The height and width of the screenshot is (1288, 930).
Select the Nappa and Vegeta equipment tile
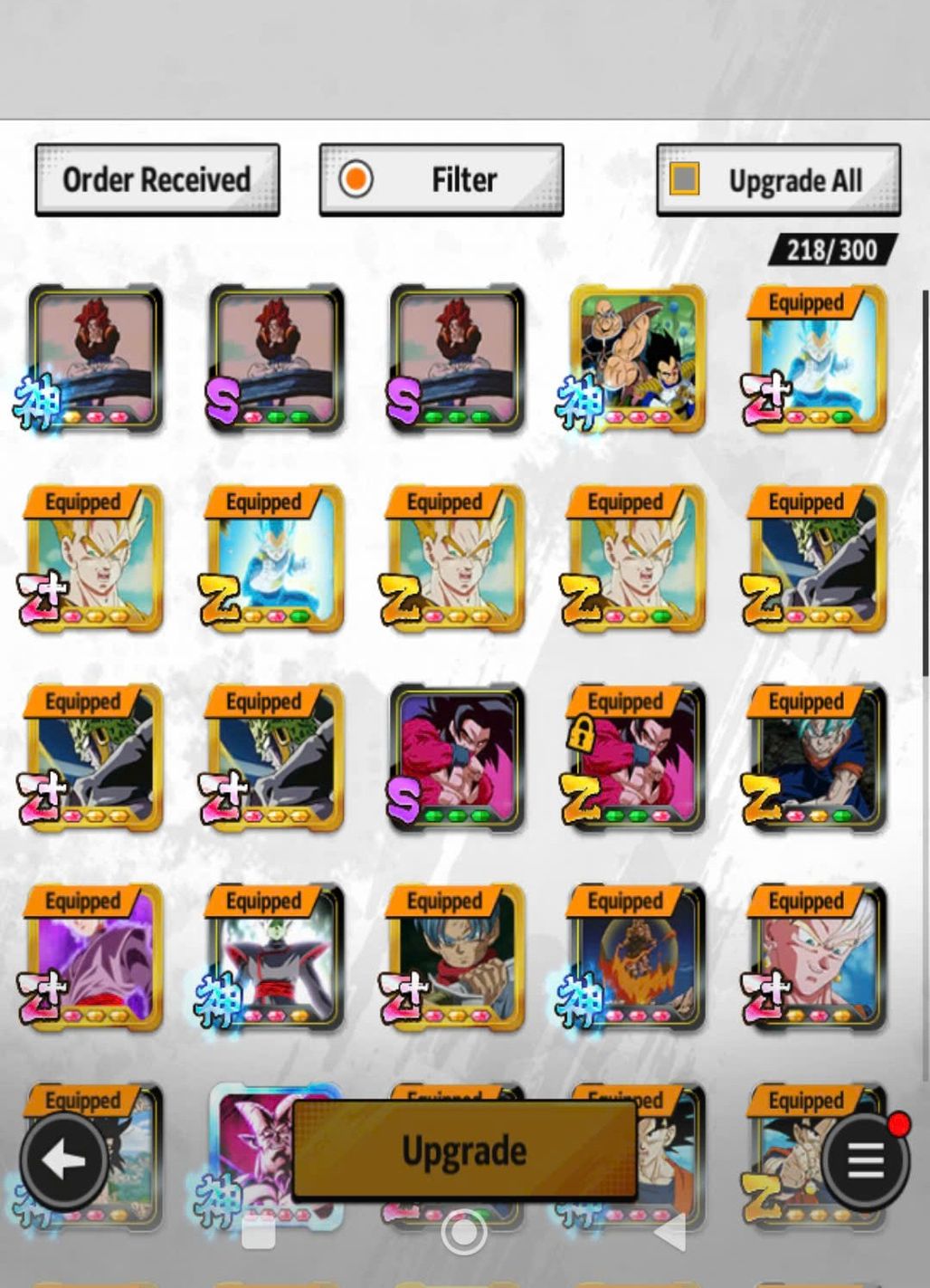(638, 359)
